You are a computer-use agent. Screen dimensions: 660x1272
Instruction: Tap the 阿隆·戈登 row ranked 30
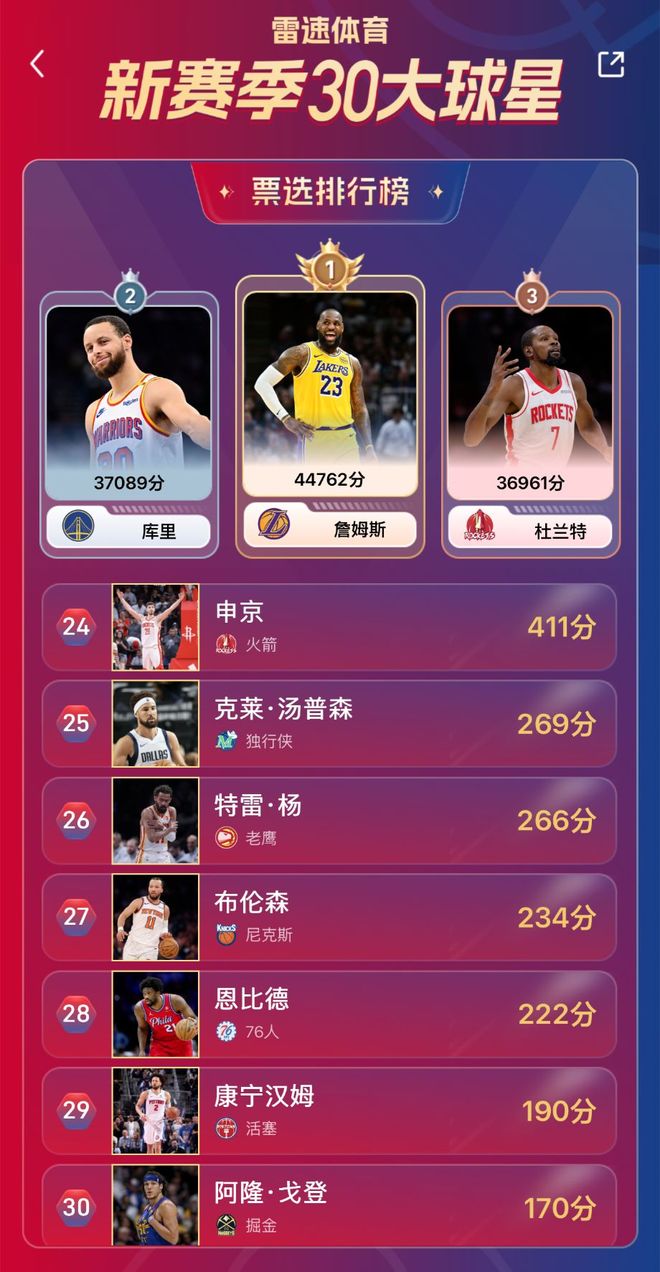tap(329, 1206)
